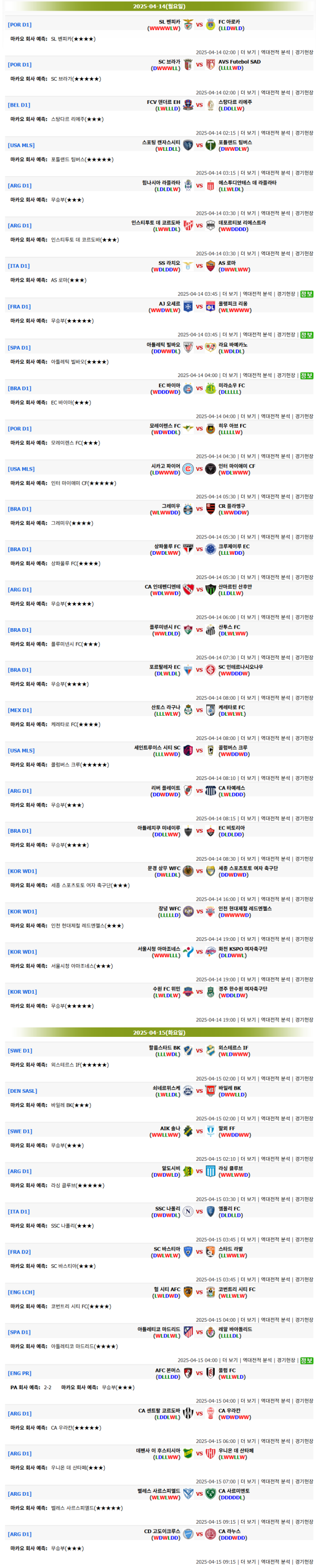
Task: Show 정보 for 아틀레틱 빌바오 vs 라요 바예카노
Action: tap(307, 376)
